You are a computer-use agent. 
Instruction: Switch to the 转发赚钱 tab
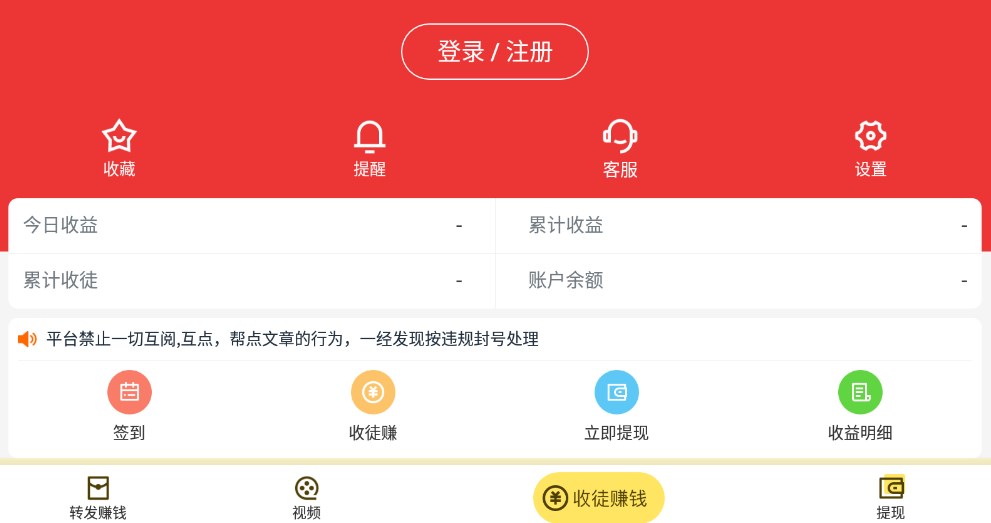click(98, 497)
